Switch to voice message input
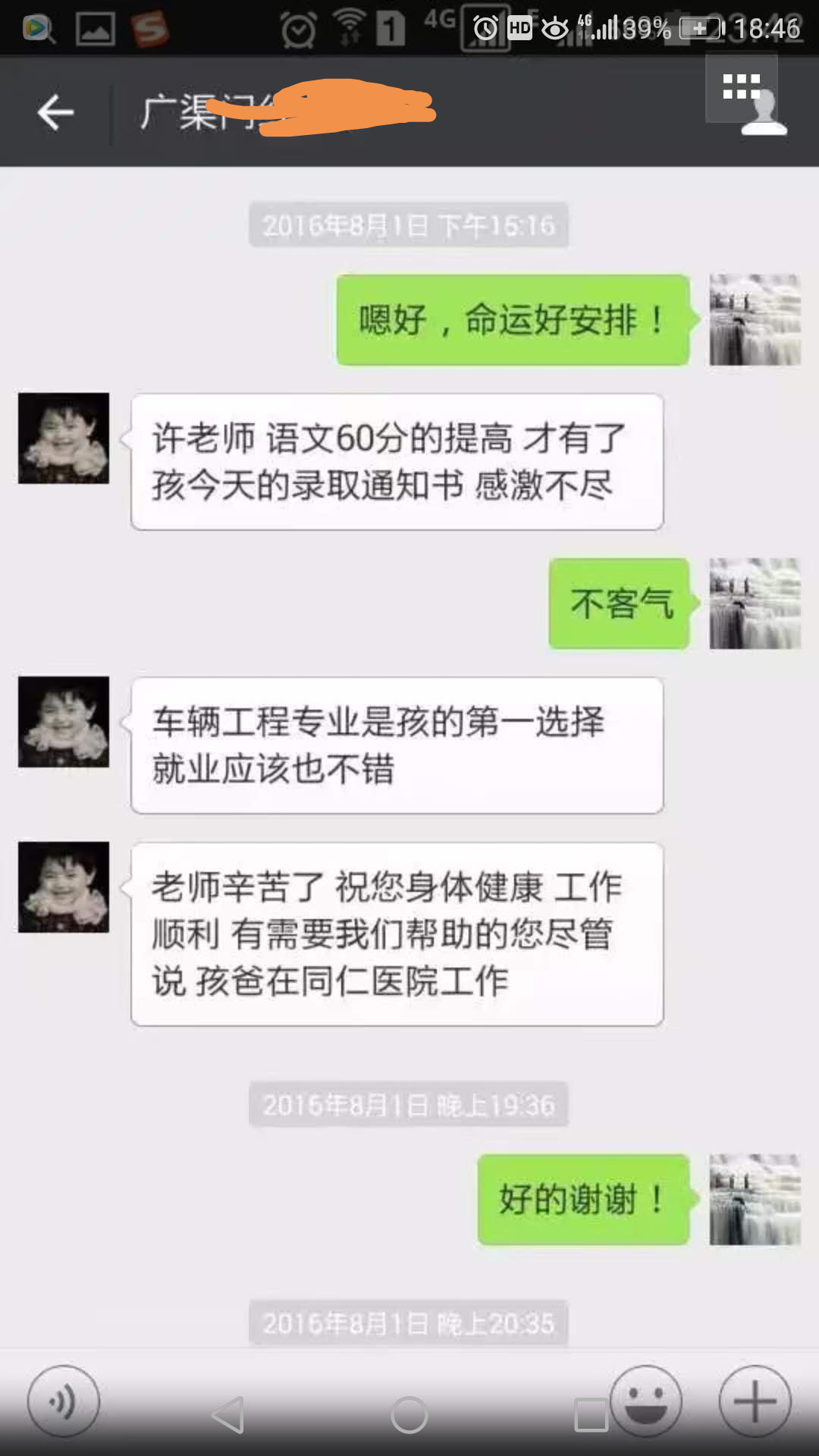The width and height of the screenshot is (819, 1456). coord(63,1401)
